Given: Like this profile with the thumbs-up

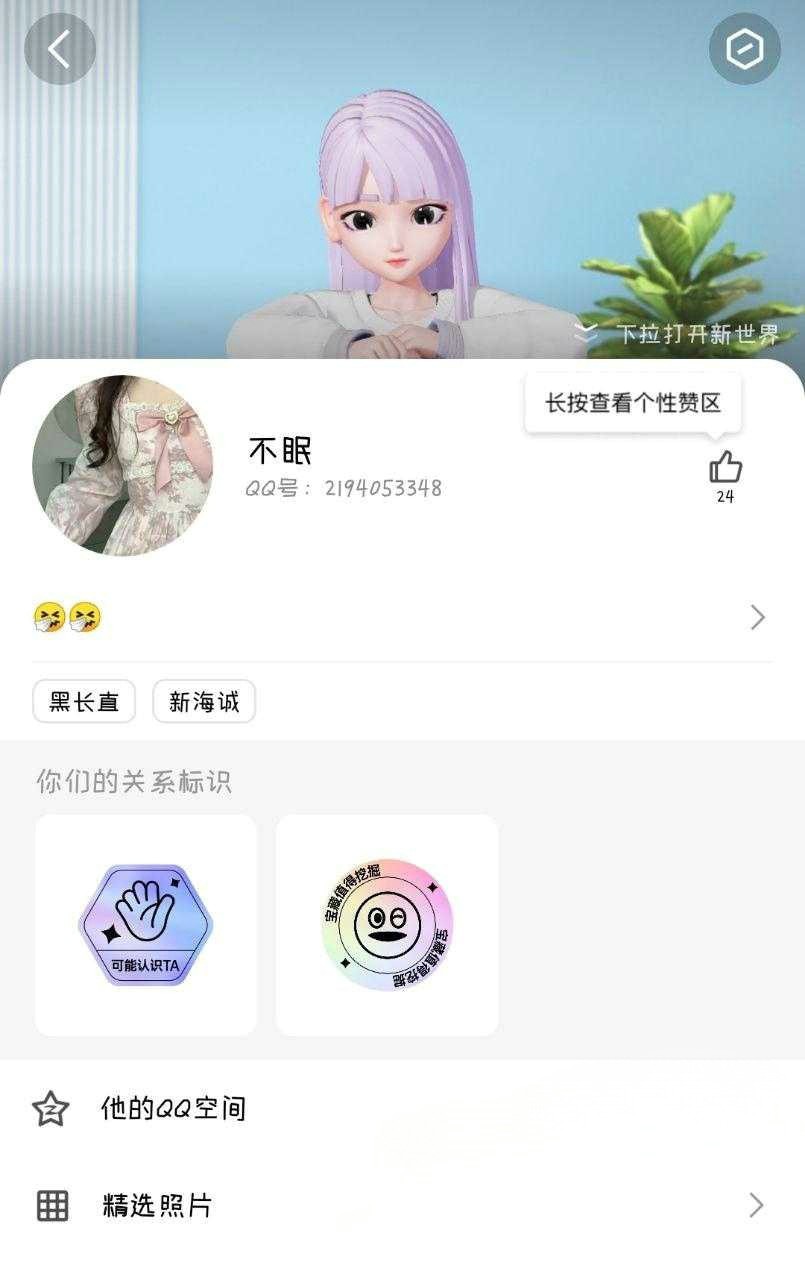Looking at the screenshot, I should 725,468.
